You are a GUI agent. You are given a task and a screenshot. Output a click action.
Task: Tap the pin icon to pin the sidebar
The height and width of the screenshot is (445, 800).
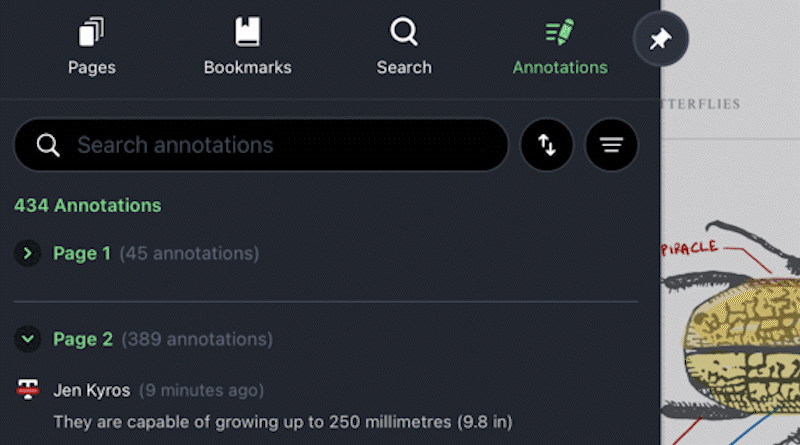point(661,40)
